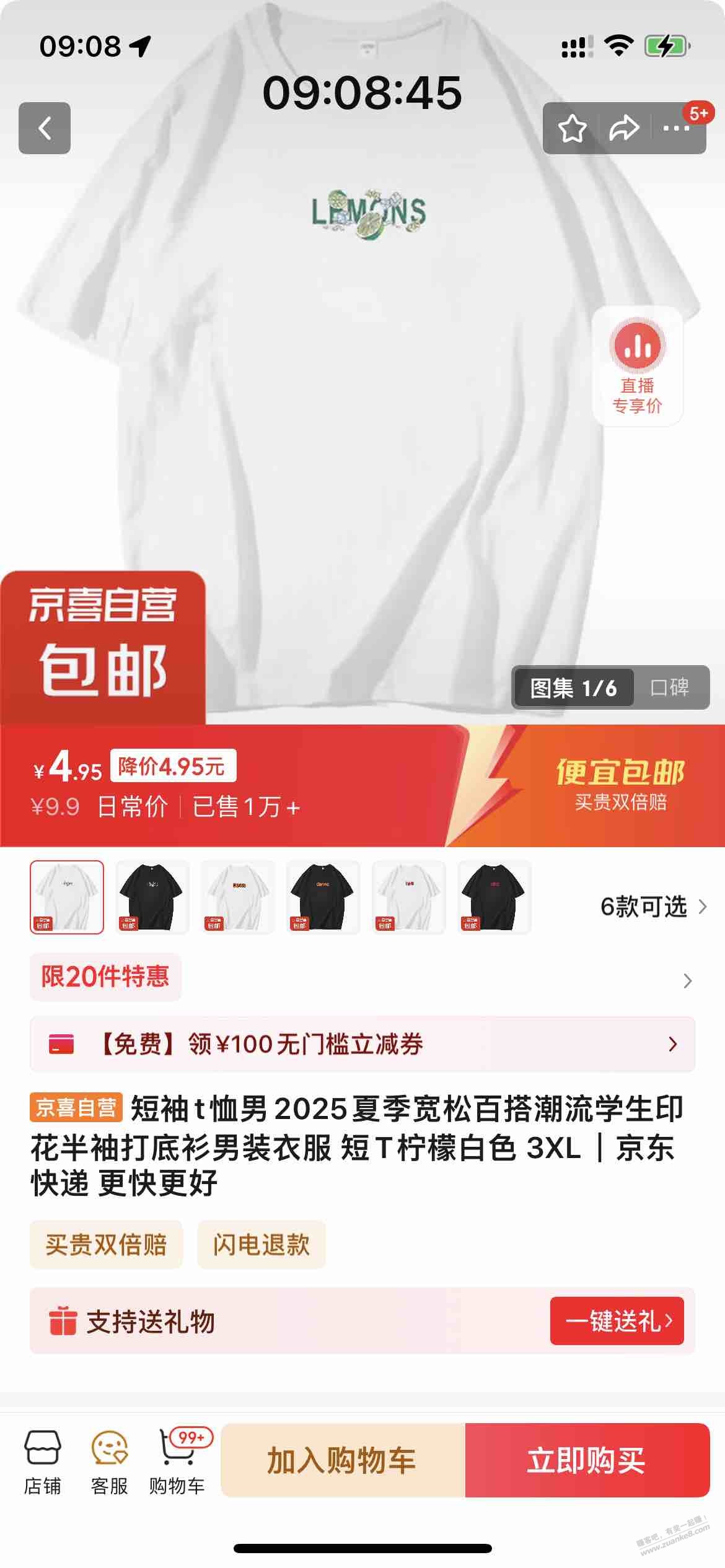Select the last black t-shirt variant
The width and height of the screenshot is (725, 1568).
[494, 897]
